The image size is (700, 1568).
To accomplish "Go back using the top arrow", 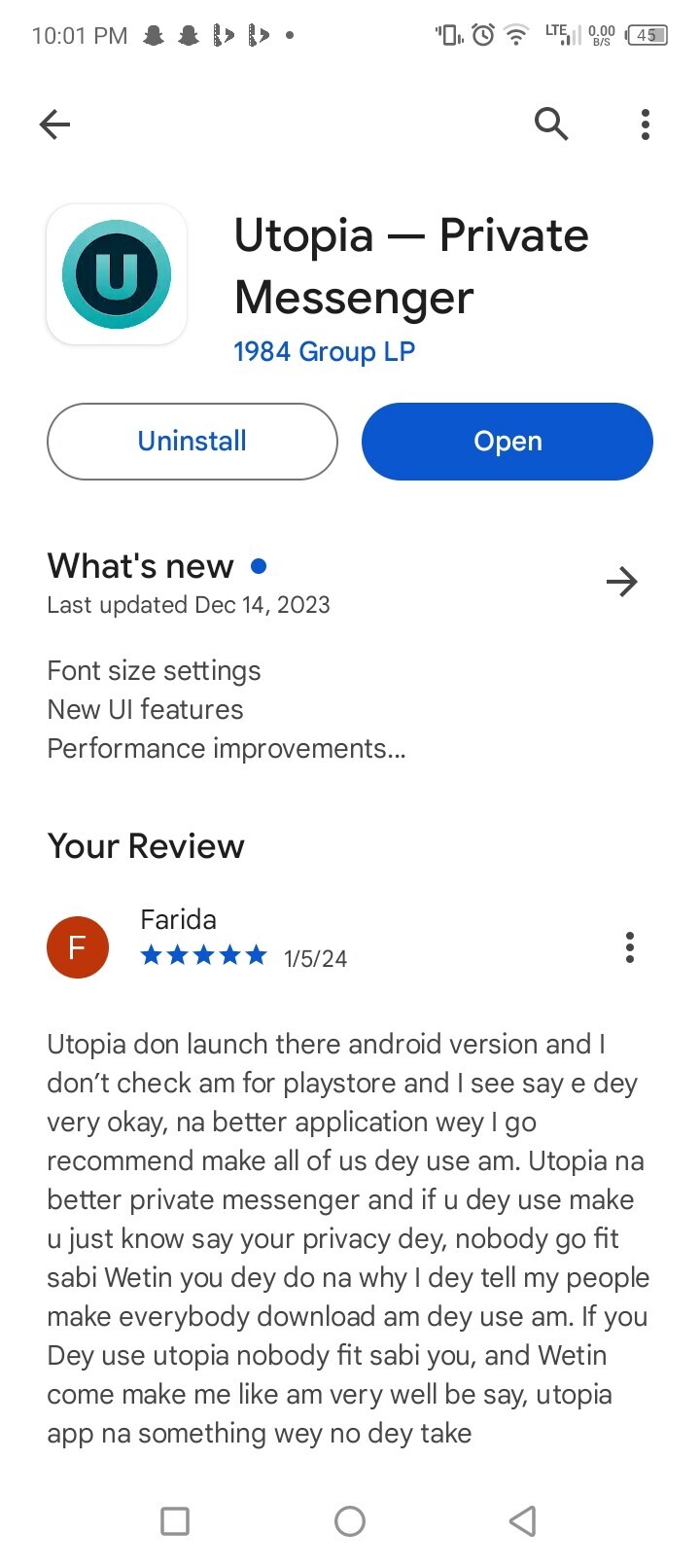I will [x=55, y=125].
